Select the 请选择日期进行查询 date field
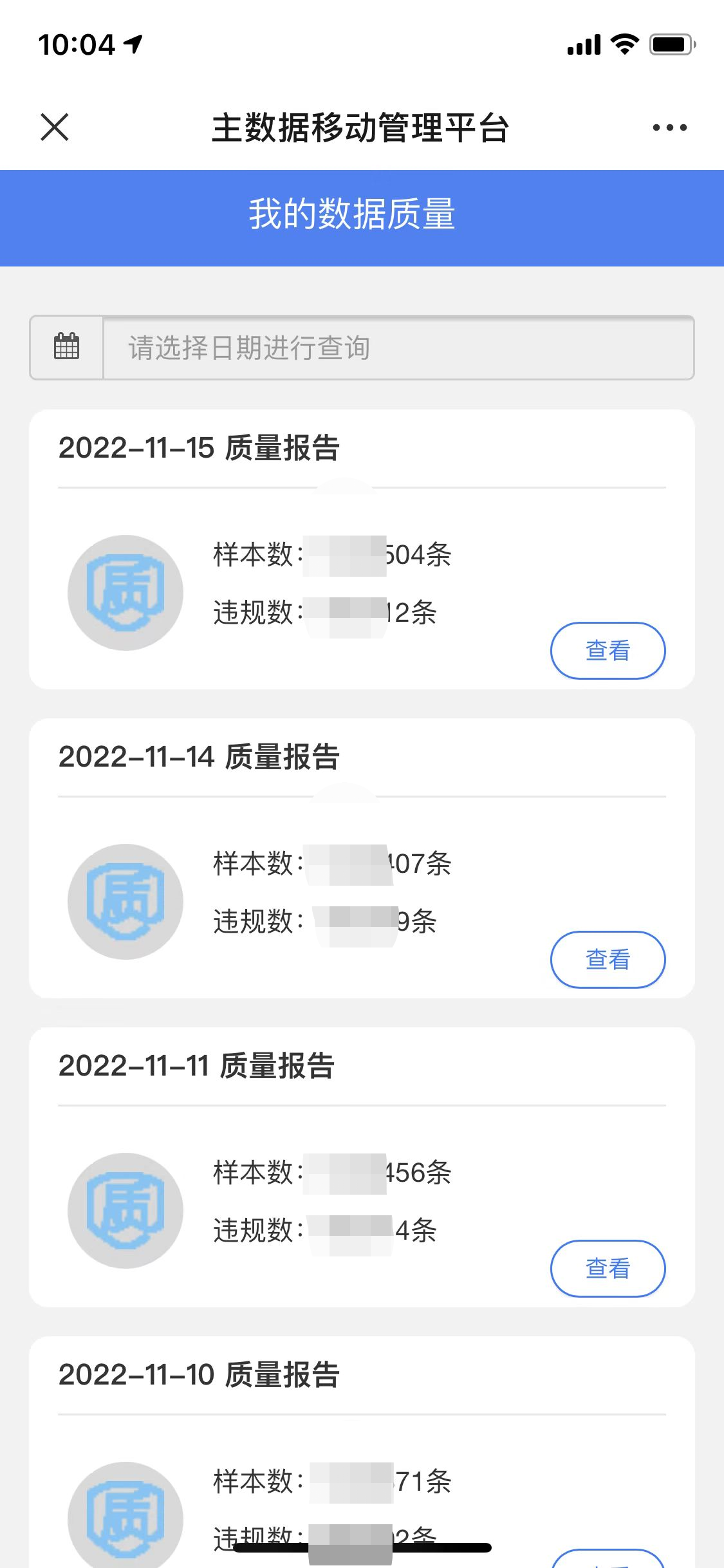This screenshot has width=724, height=1568. click(398, 348)
